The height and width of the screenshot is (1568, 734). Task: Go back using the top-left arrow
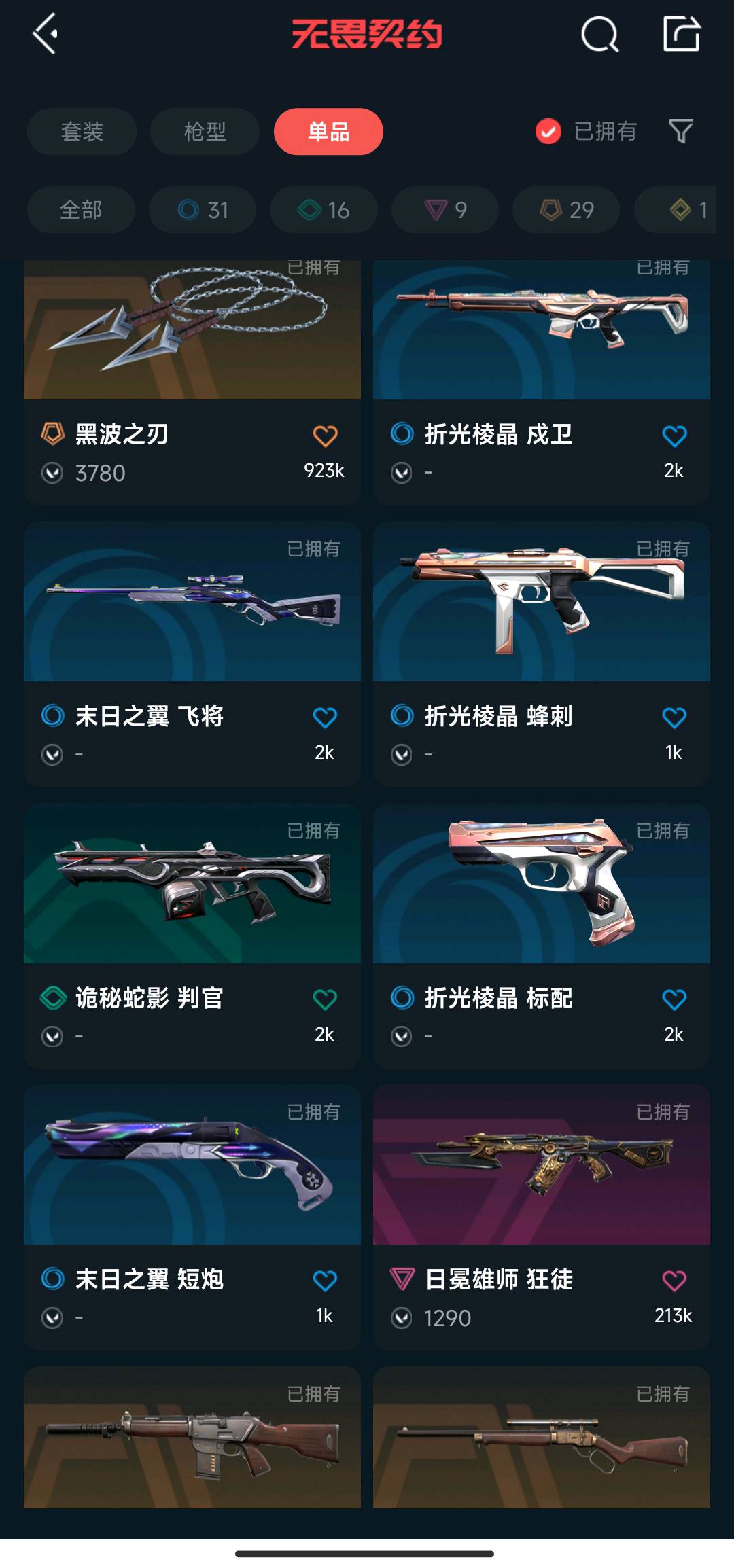(45, 34)
